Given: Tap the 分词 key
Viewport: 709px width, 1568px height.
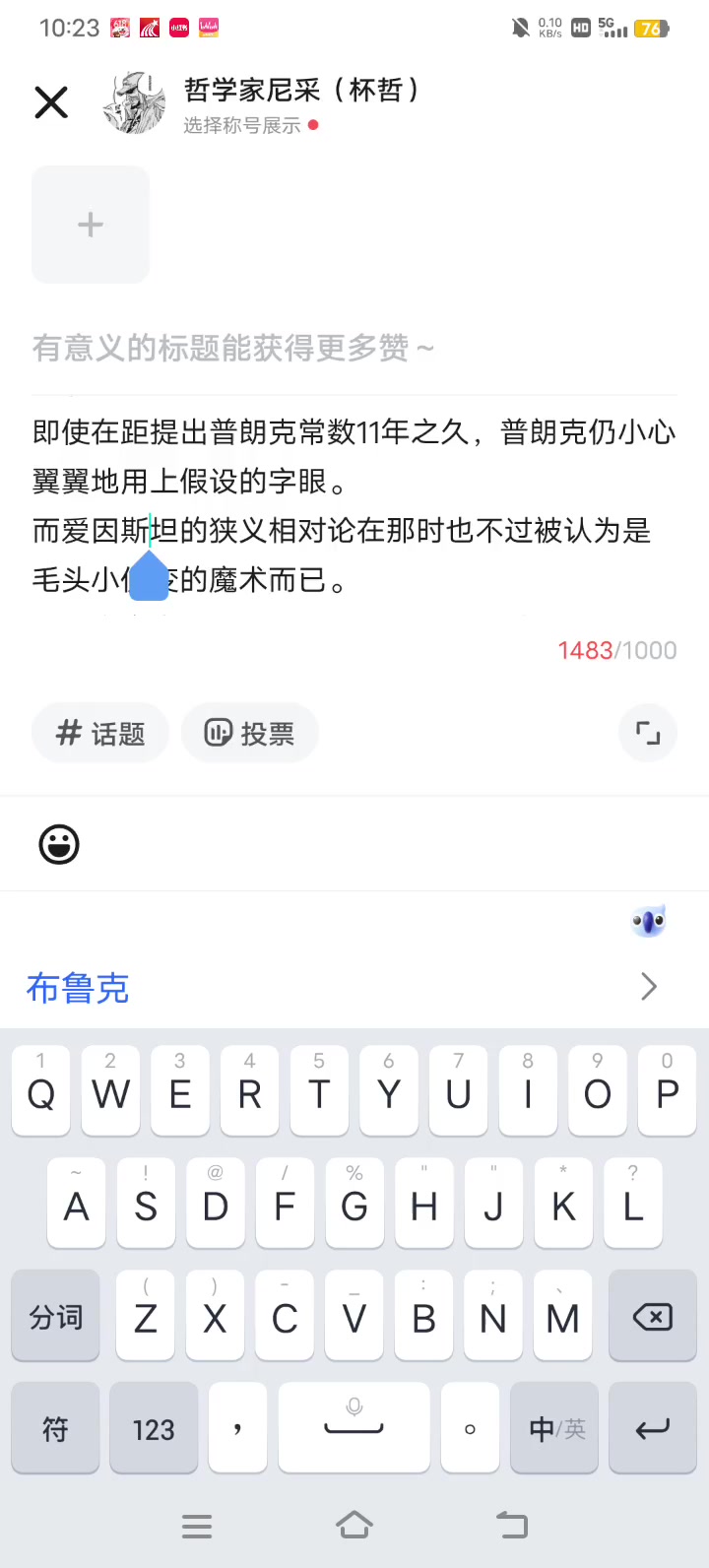Looking at the screenshot, I should pyautogui.click(x=55, y=1317).
